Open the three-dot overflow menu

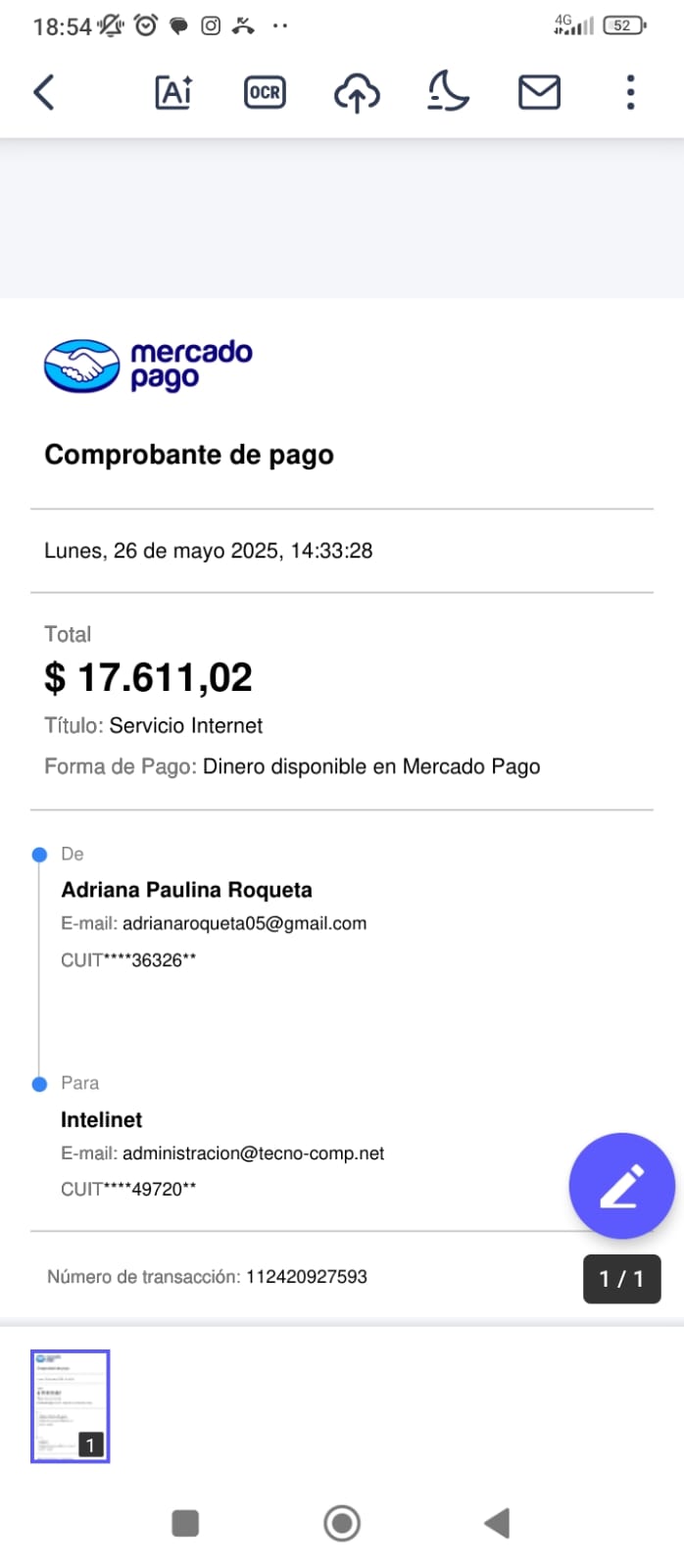coord(630,93)
